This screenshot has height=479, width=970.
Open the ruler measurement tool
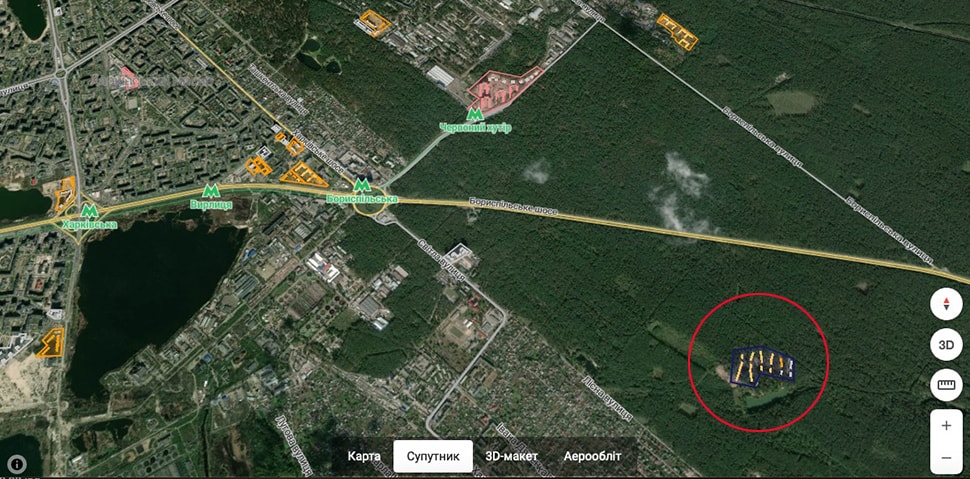click(946, 384)
